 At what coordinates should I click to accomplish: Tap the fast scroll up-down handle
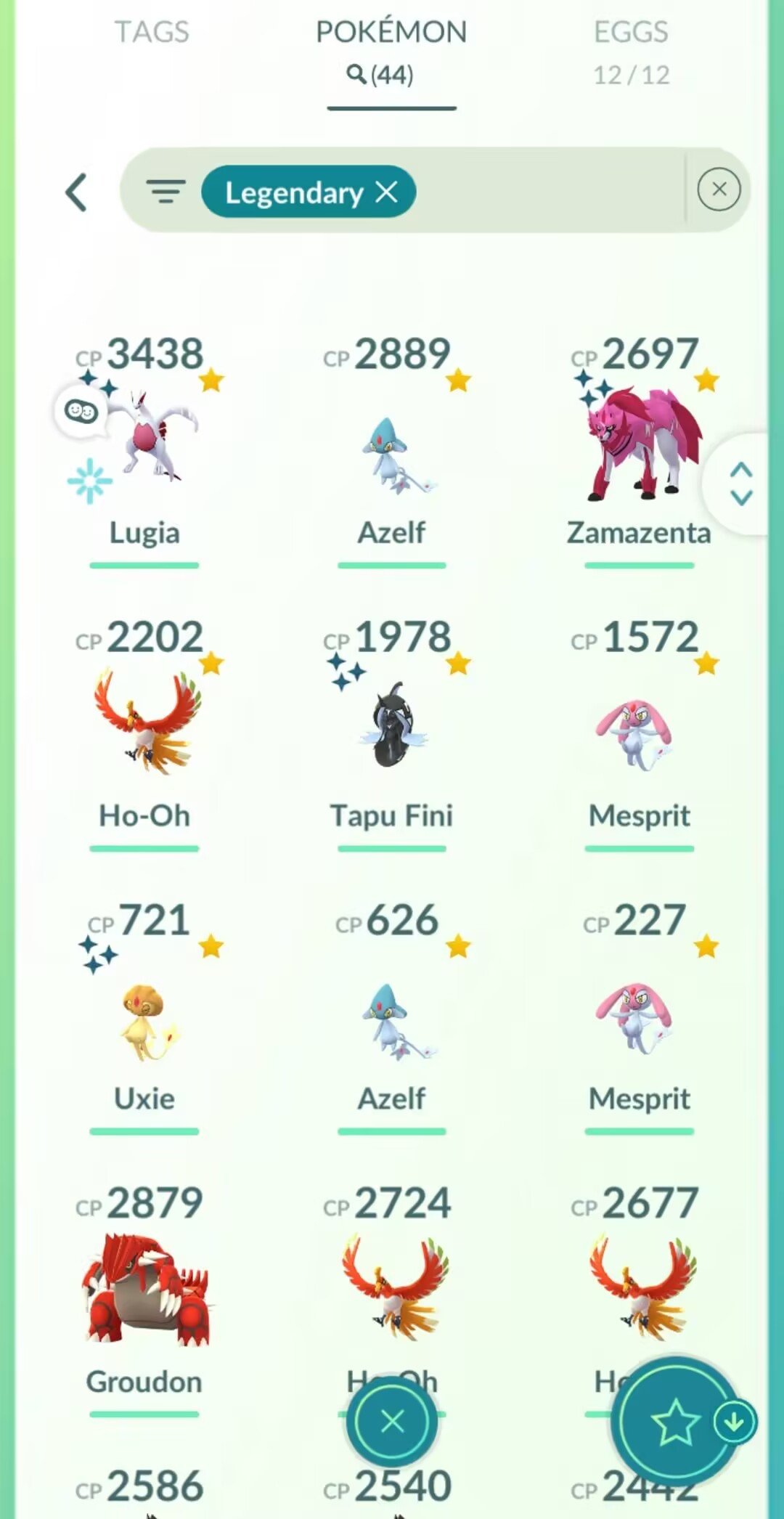coord(740,484)
